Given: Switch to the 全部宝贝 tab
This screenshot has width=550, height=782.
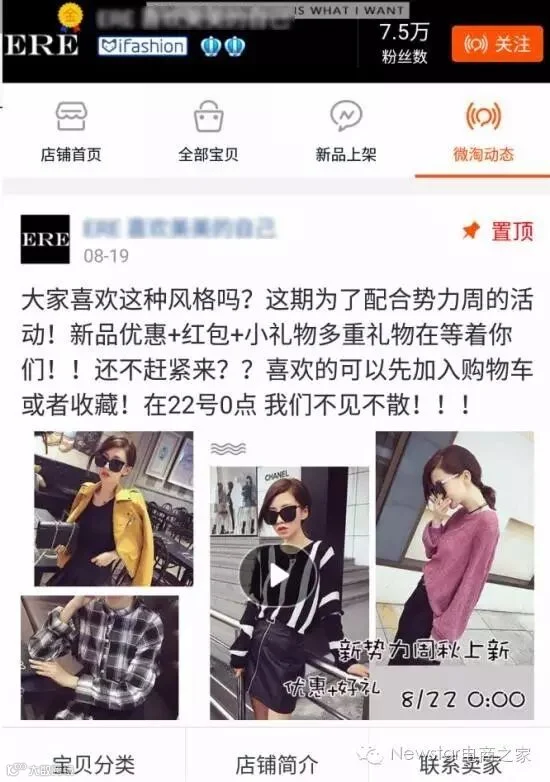Looking at the screenshot, I should (x=208, y=132).
